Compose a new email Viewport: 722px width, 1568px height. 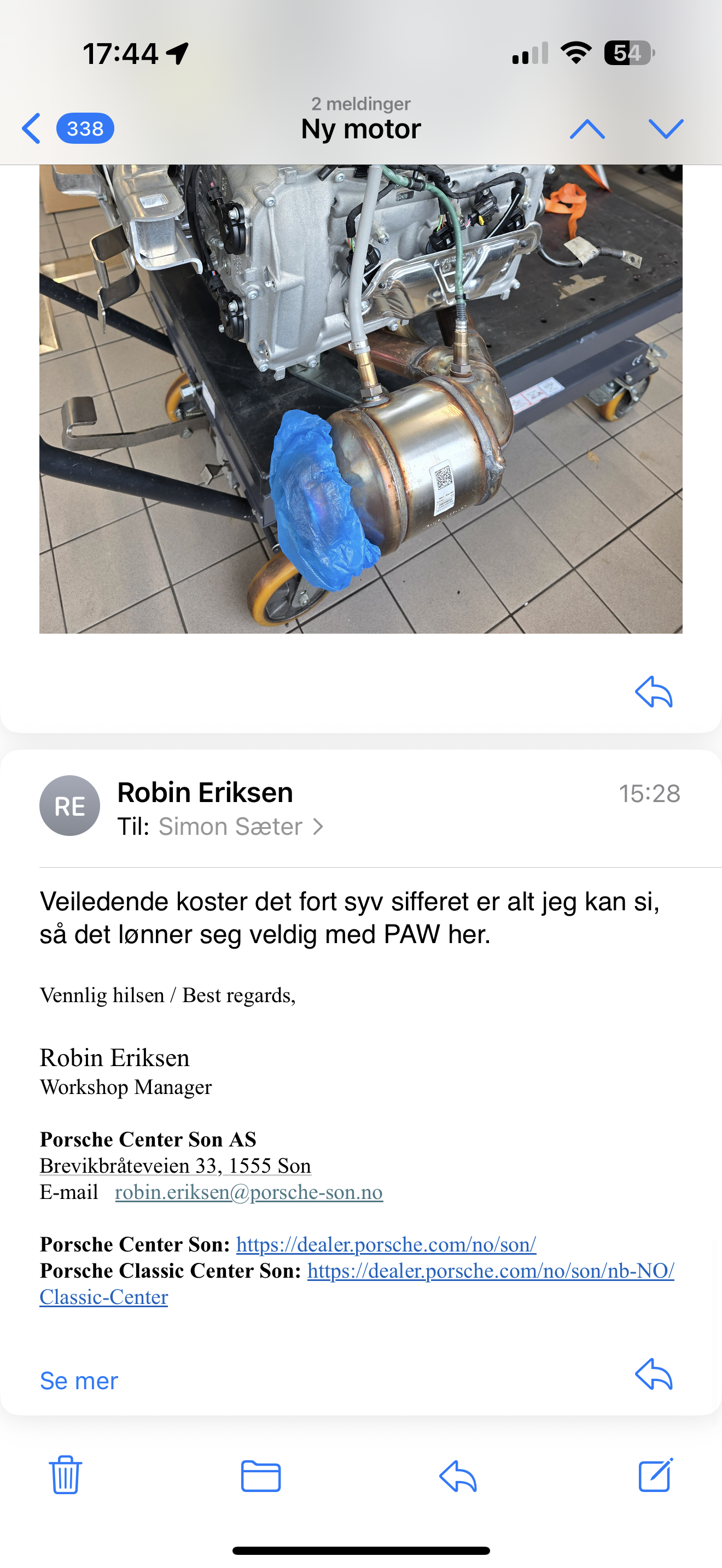(656, 1475)
